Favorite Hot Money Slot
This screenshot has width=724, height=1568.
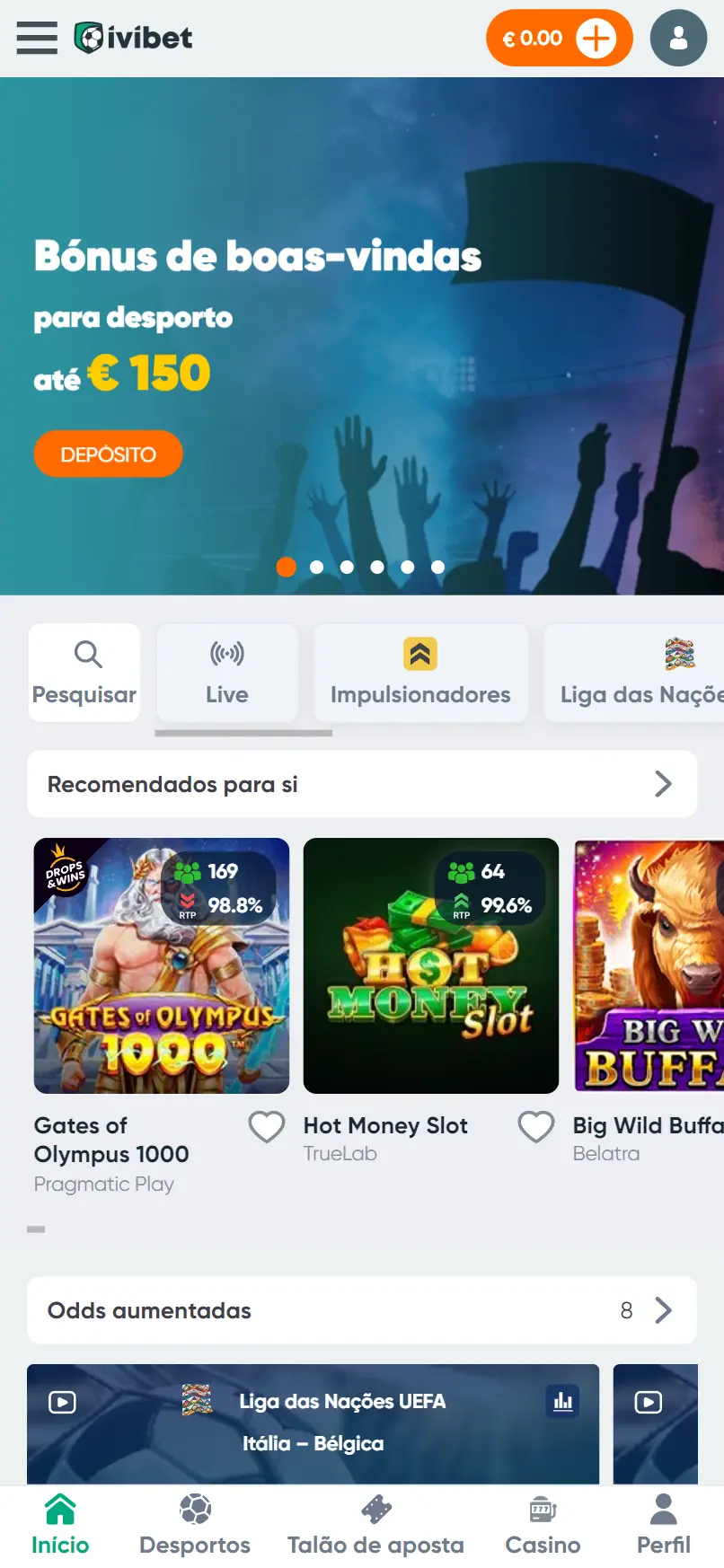click(x=536, y=1126)
